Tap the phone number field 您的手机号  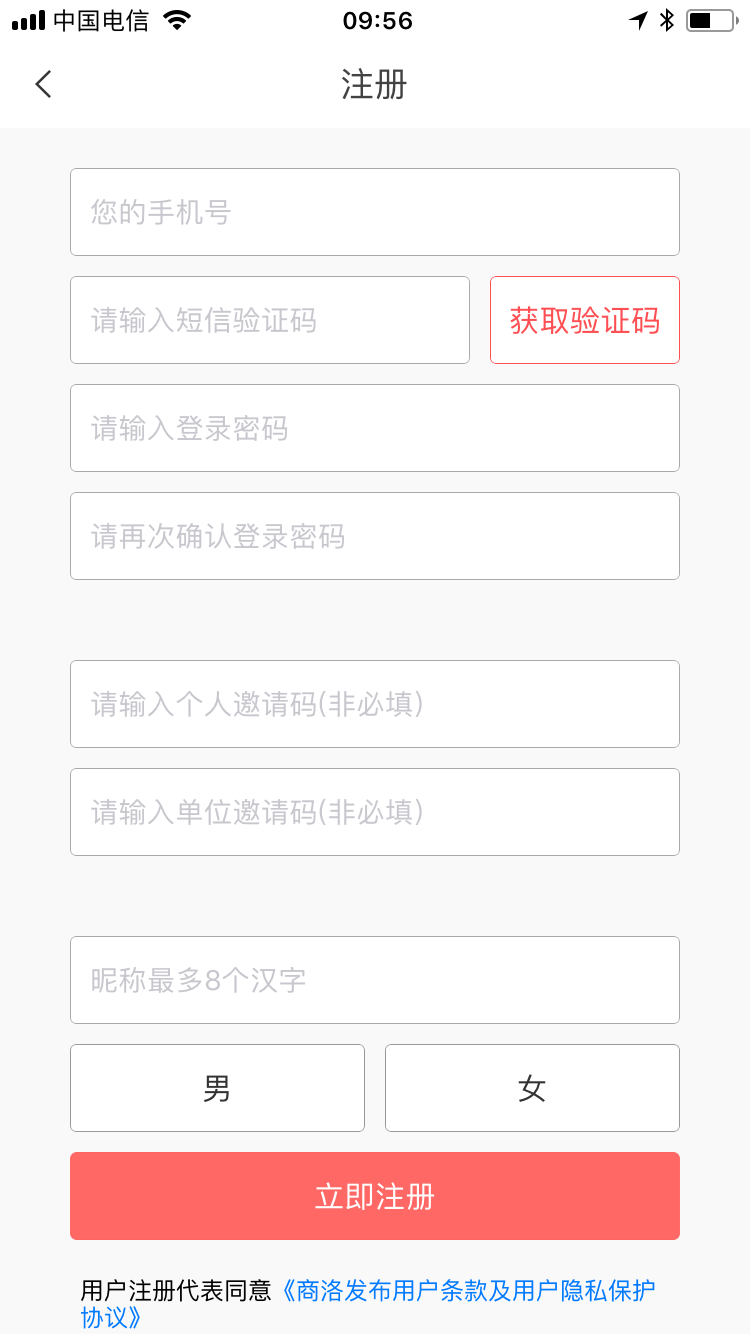(x=375, y=212)
